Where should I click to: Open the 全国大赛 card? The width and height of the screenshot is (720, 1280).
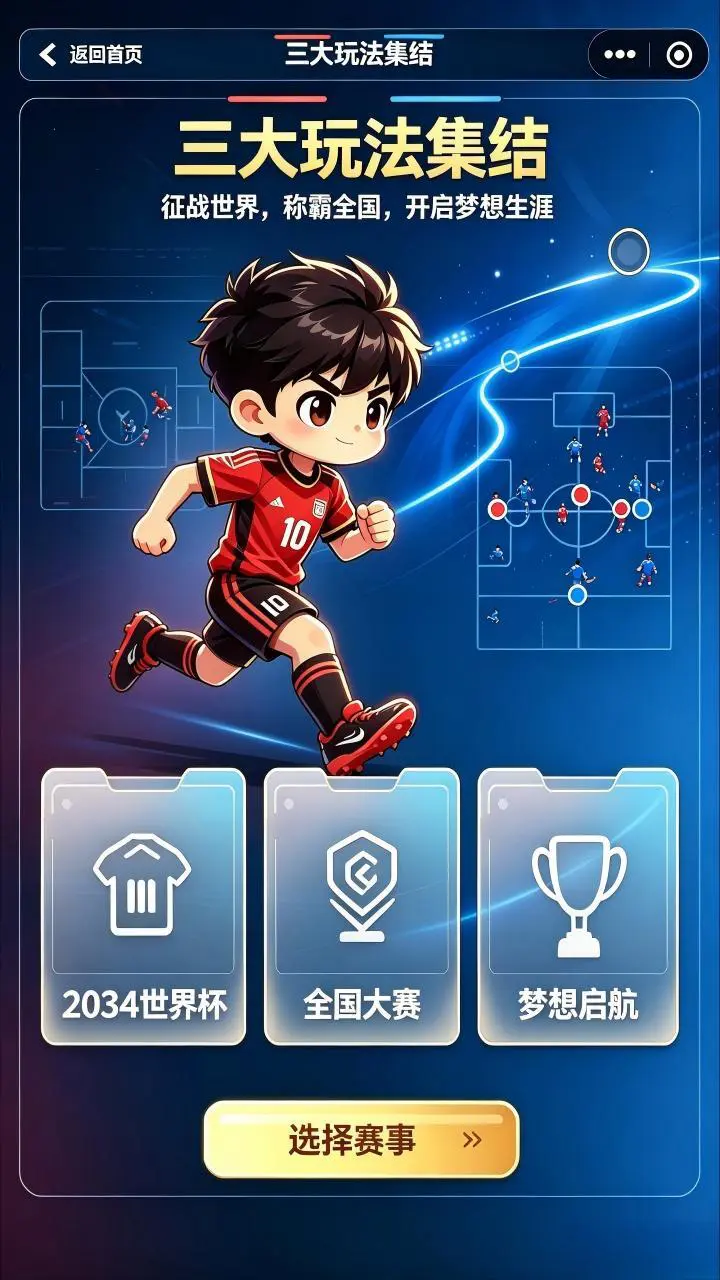[361, 906]
